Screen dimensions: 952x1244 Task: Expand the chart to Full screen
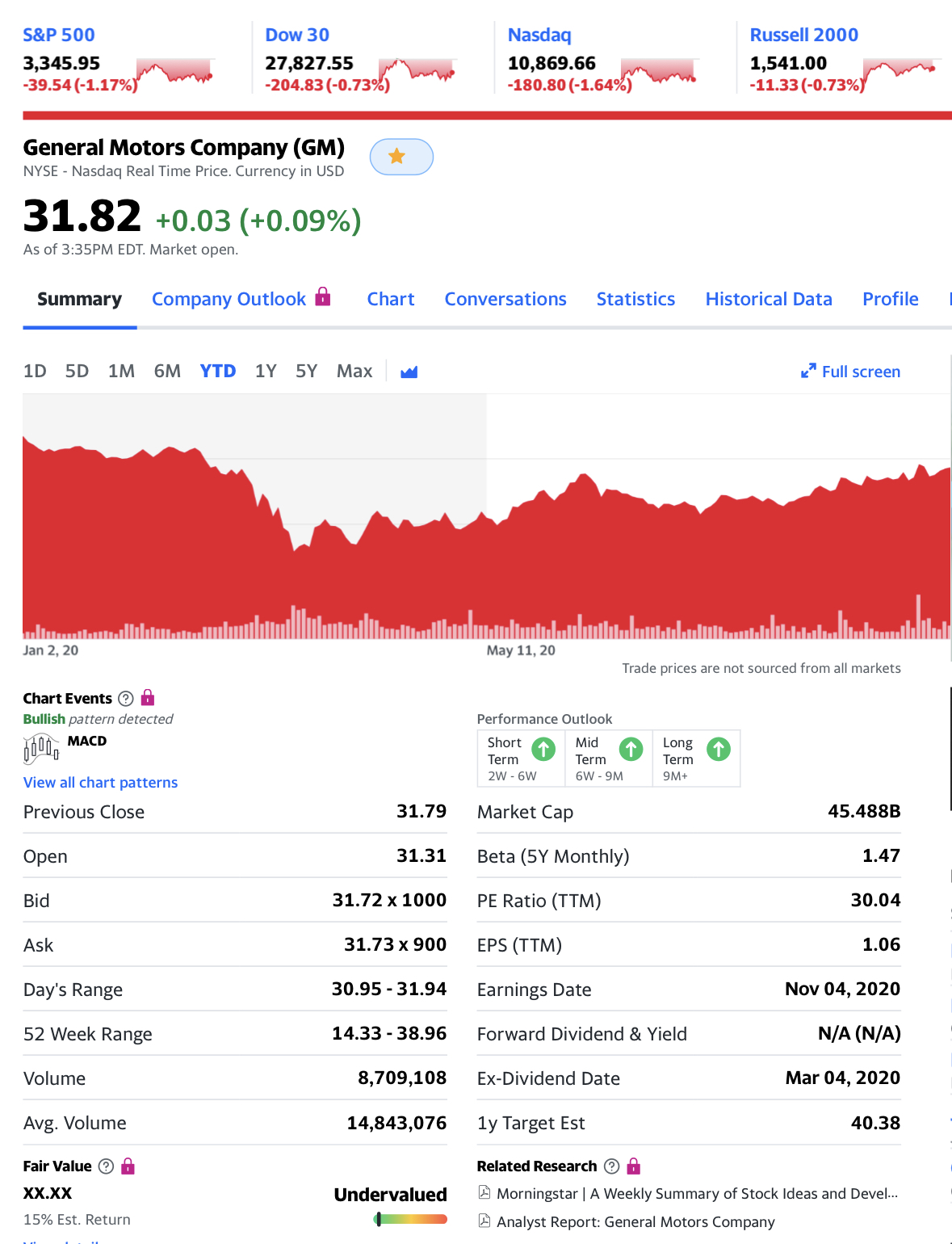[851, 372]
